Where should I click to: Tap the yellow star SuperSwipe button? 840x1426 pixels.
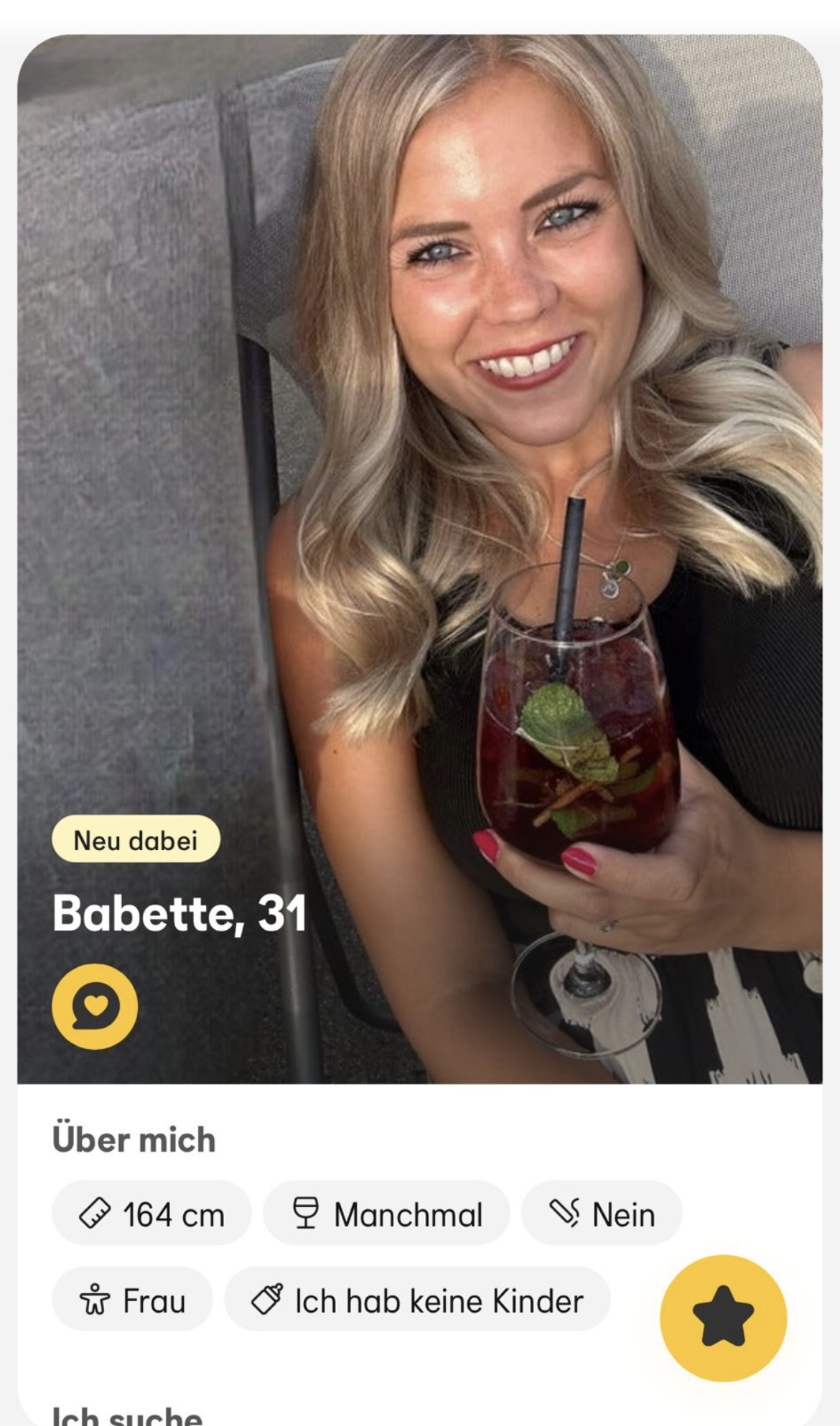point(723,1318)
